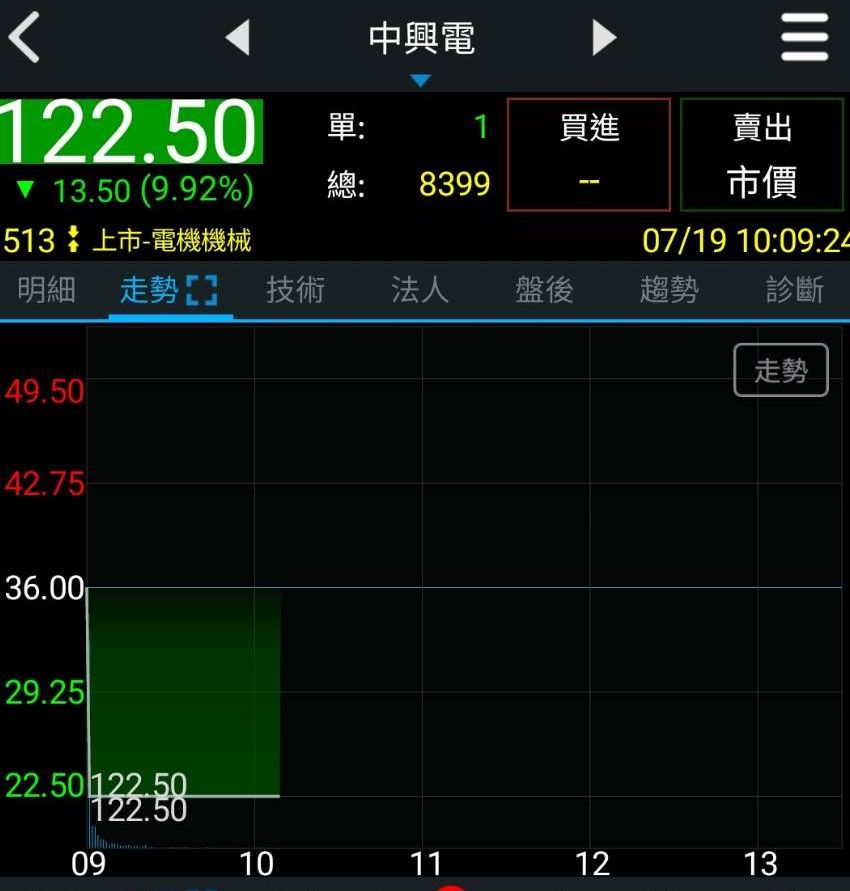Select previous stock with left arrow
The image size is (850, 891).
[238, 38]
